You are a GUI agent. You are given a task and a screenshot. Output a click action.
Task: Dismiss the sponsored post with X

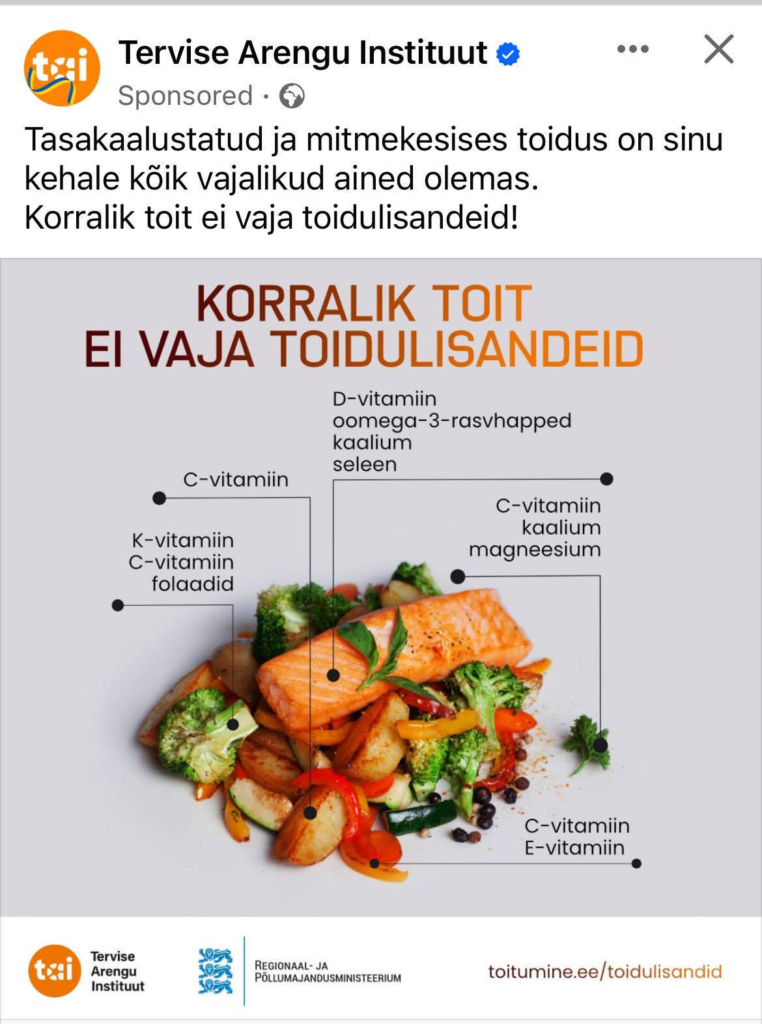(718, 49)
